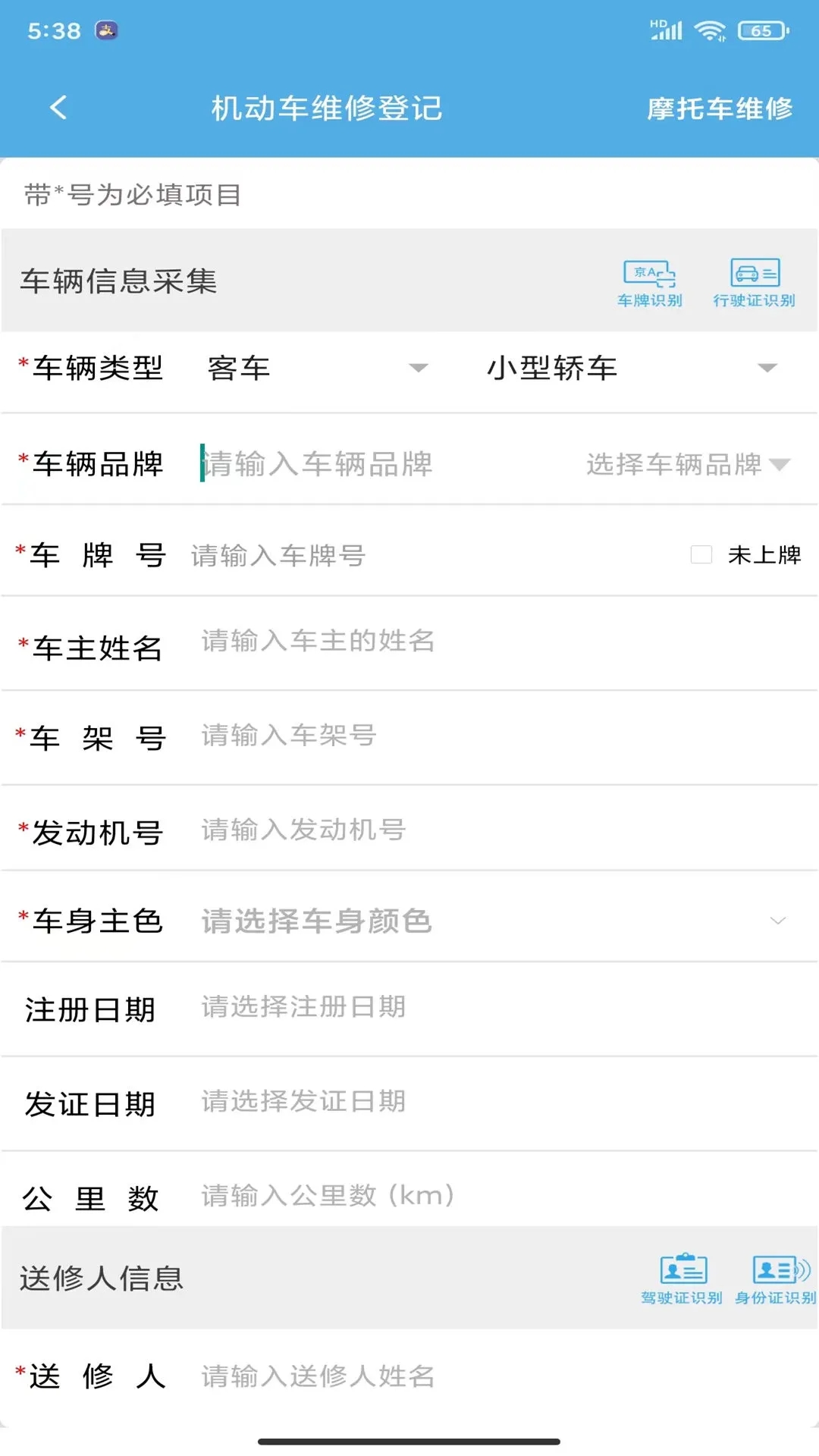Screen dimensions: 819x1456
Task: Open 行驶证识别 scanner
Action: tap(754, 284)
